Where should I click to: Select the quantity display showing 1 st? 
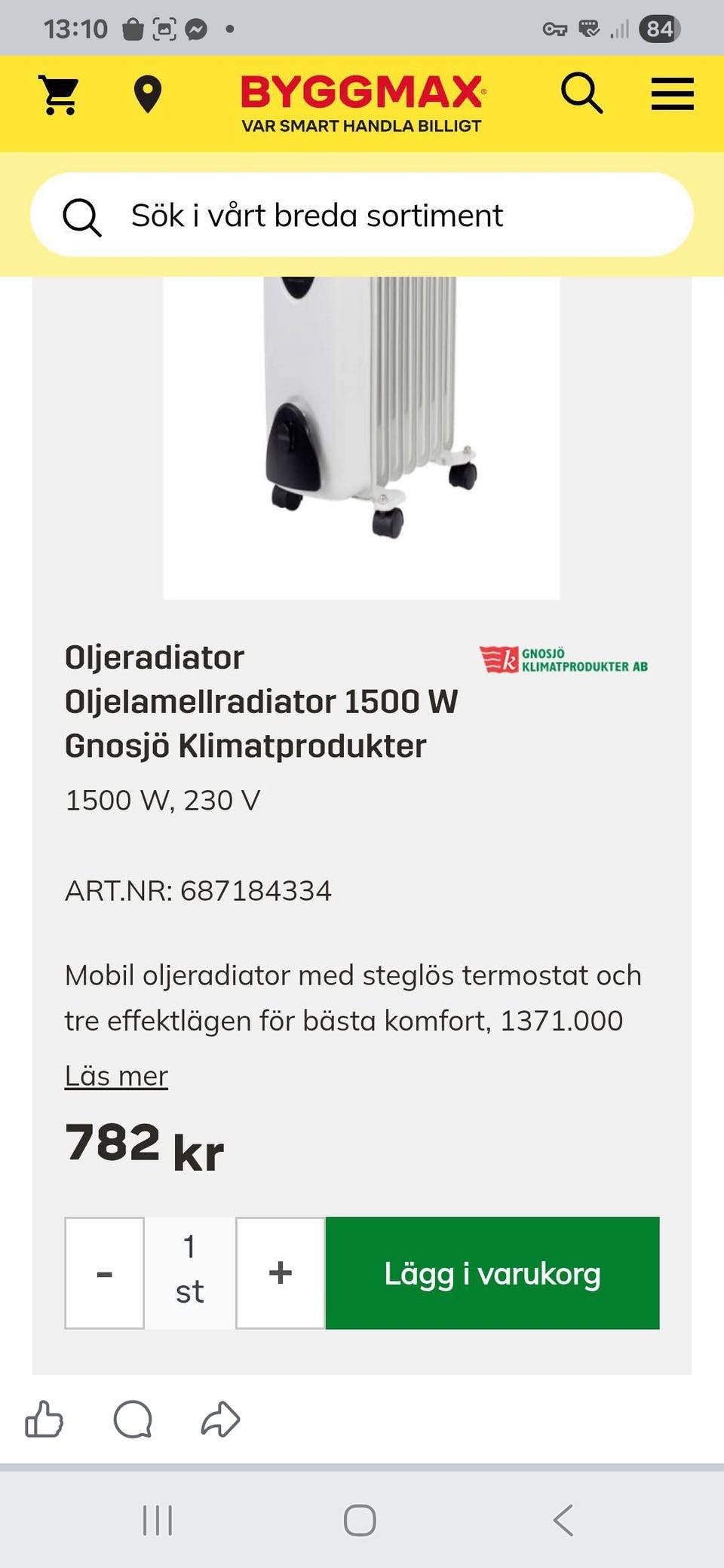[190, 1272]
